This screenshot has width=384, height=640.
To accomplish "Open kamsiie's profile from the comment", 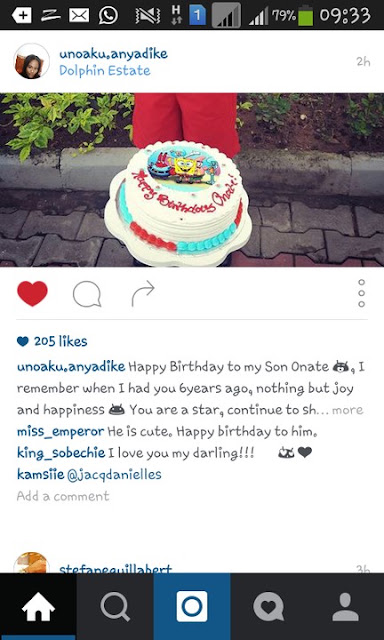I will 40,475.
